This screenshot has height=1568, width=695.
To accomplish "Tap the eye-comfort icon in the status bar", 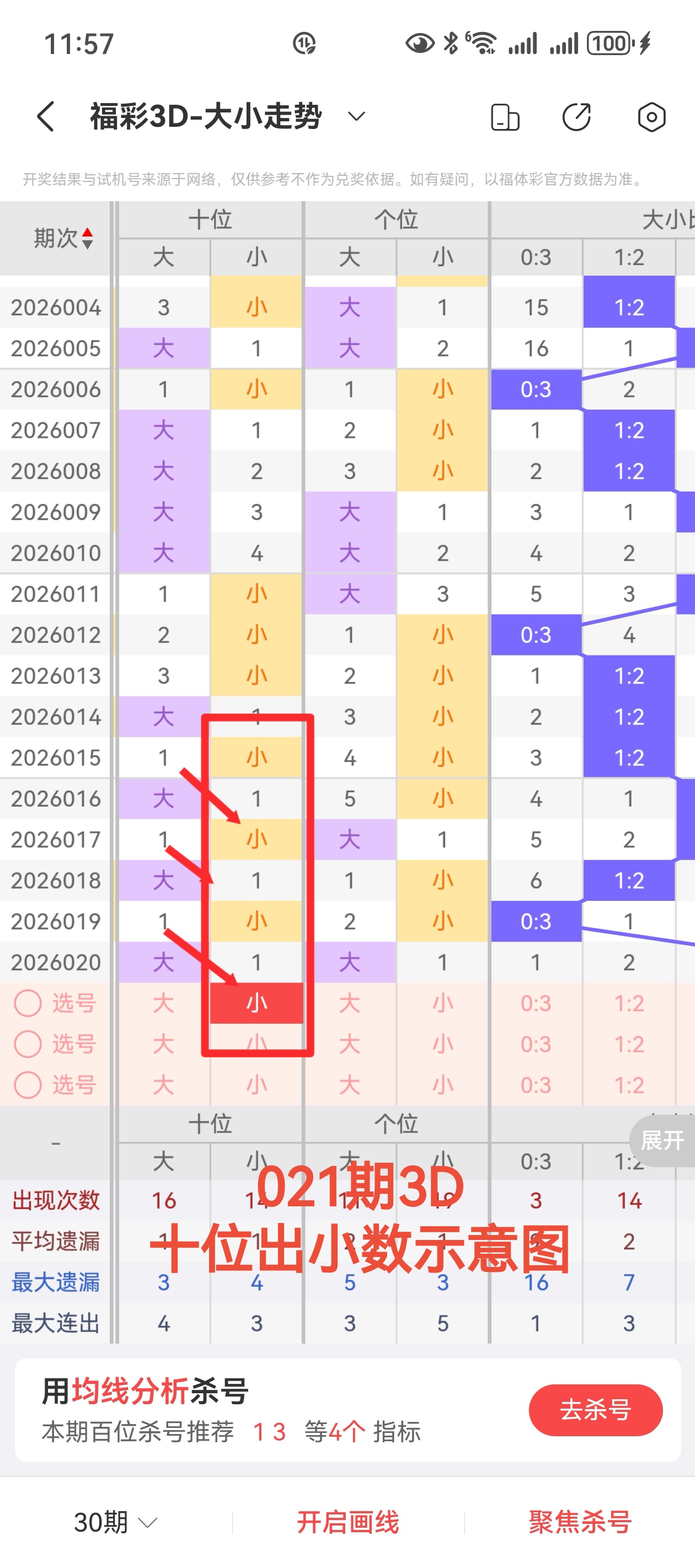I will tap(420, 42).
